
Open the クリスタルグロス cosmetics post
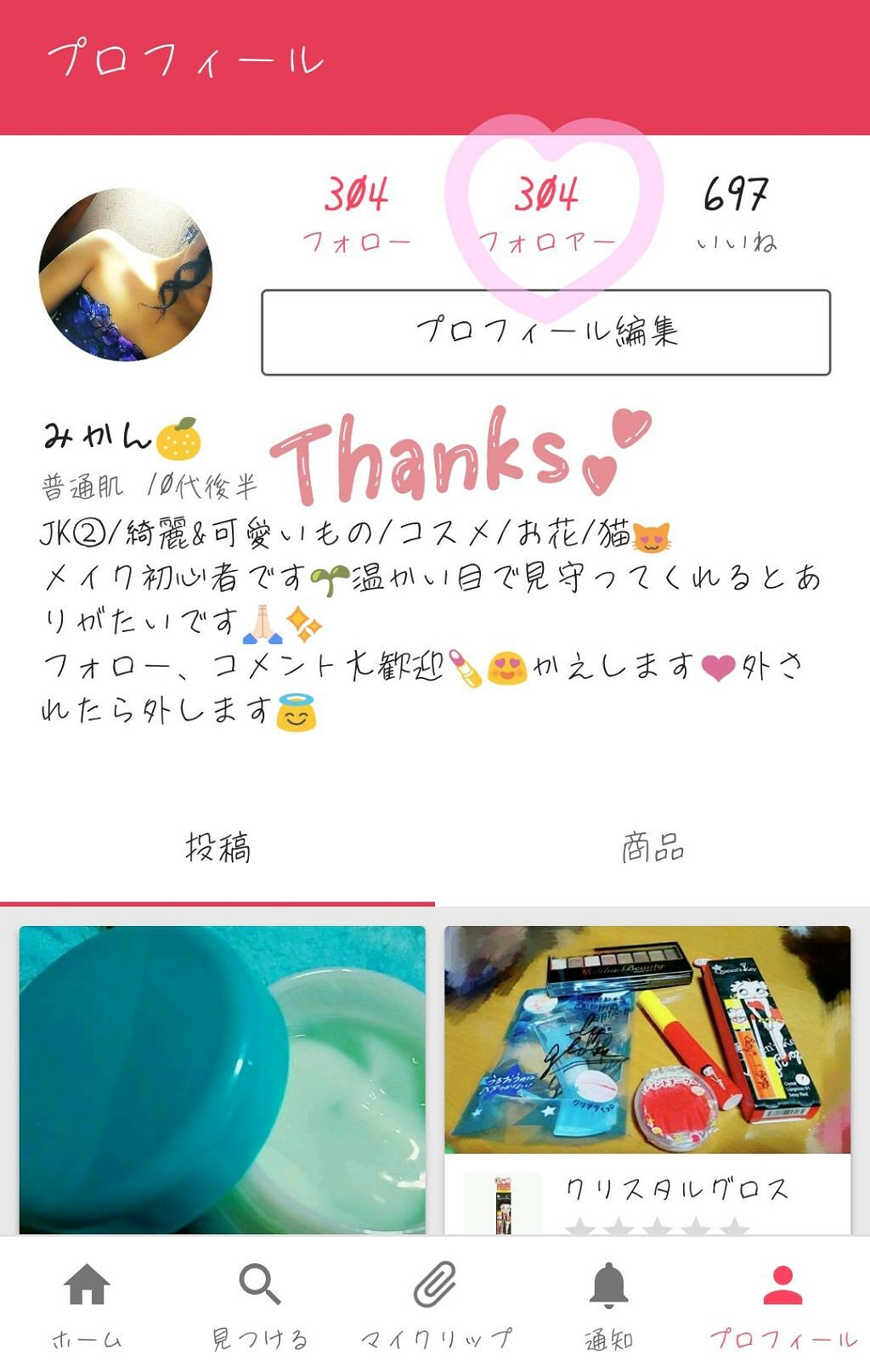point(647,1079)
